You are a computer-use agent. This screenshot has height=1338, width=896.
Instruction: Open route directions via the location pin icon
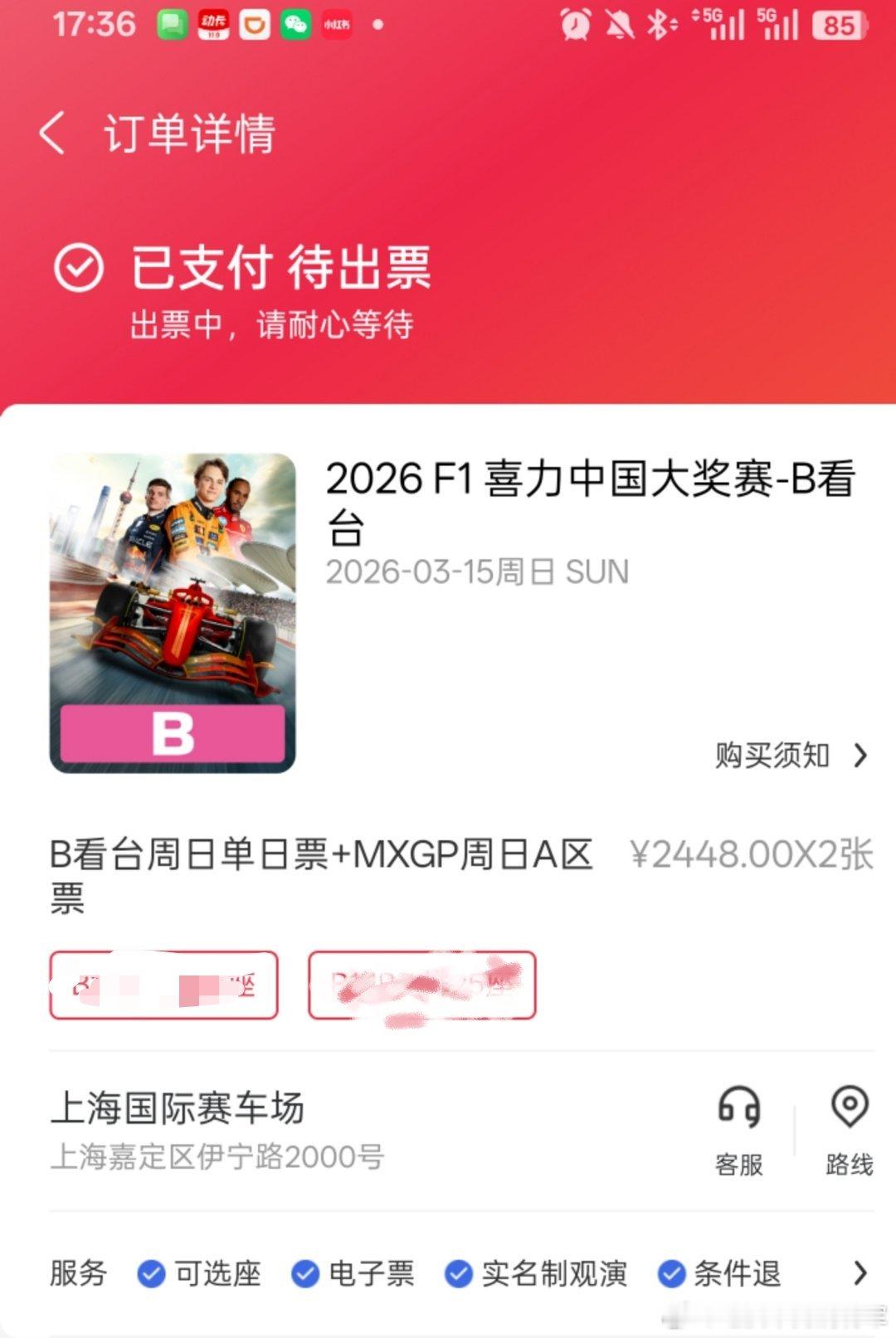848,1107
